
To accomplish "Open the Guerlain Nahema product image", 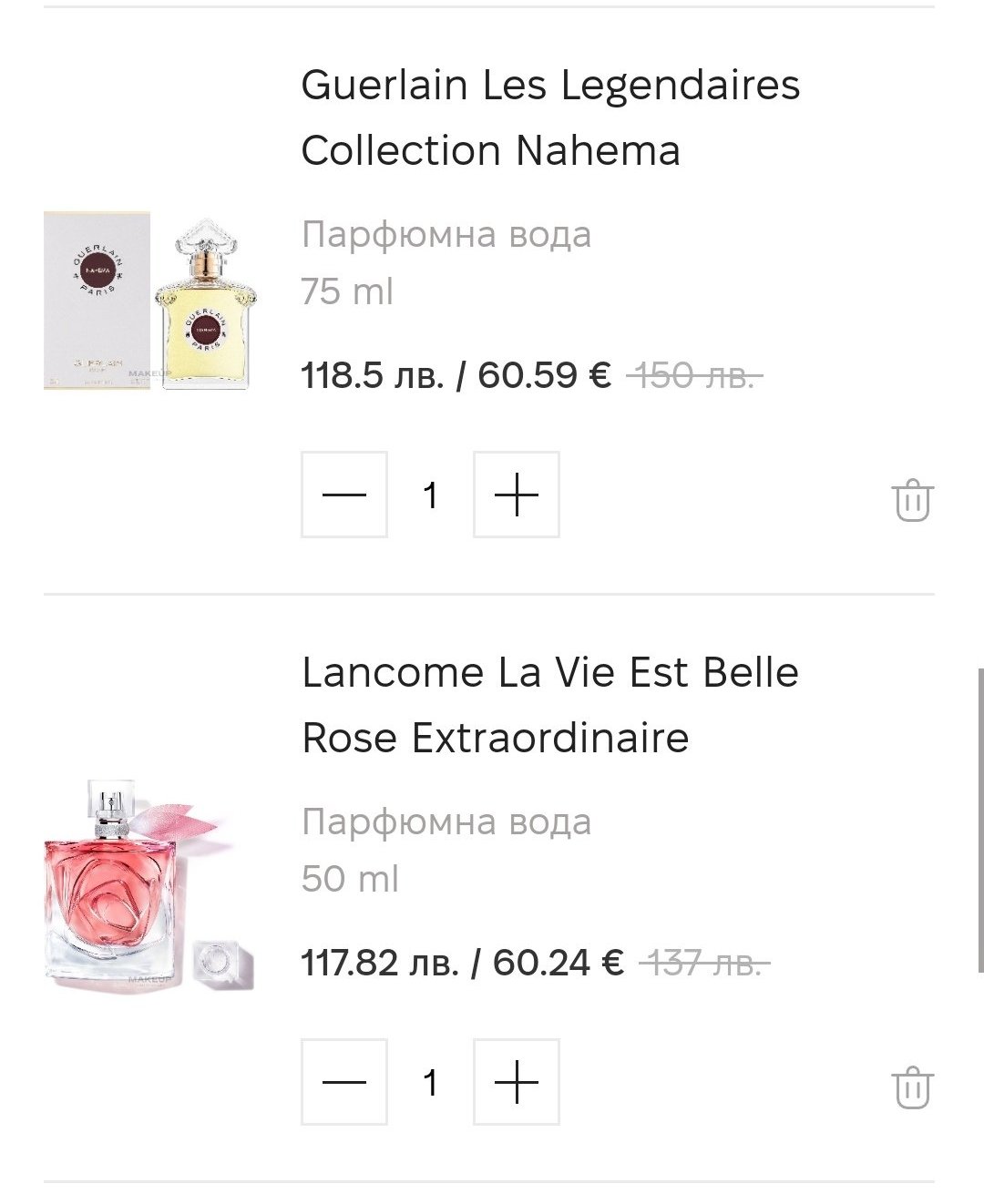I will [x=150, y=302].
